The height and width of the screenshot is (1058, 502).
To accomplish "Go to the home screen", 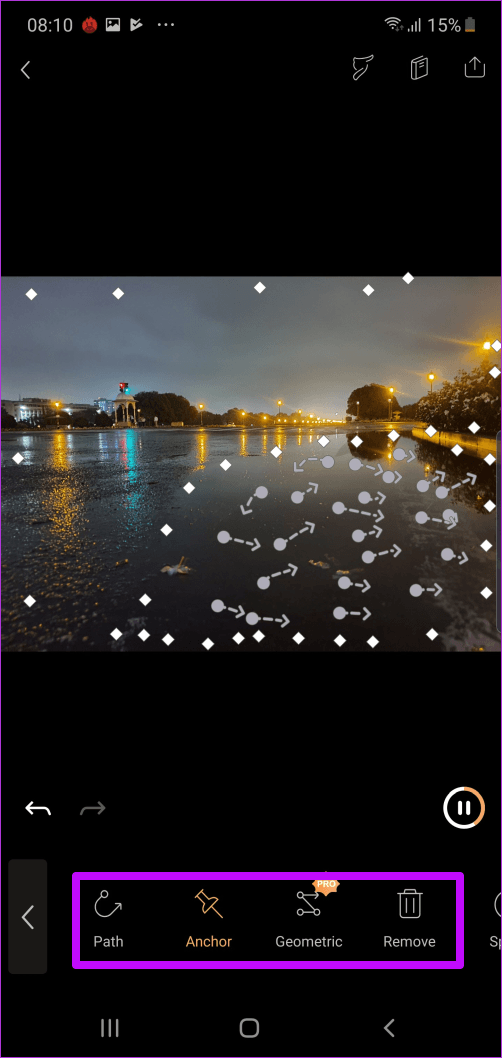I will click(250, 1028).
